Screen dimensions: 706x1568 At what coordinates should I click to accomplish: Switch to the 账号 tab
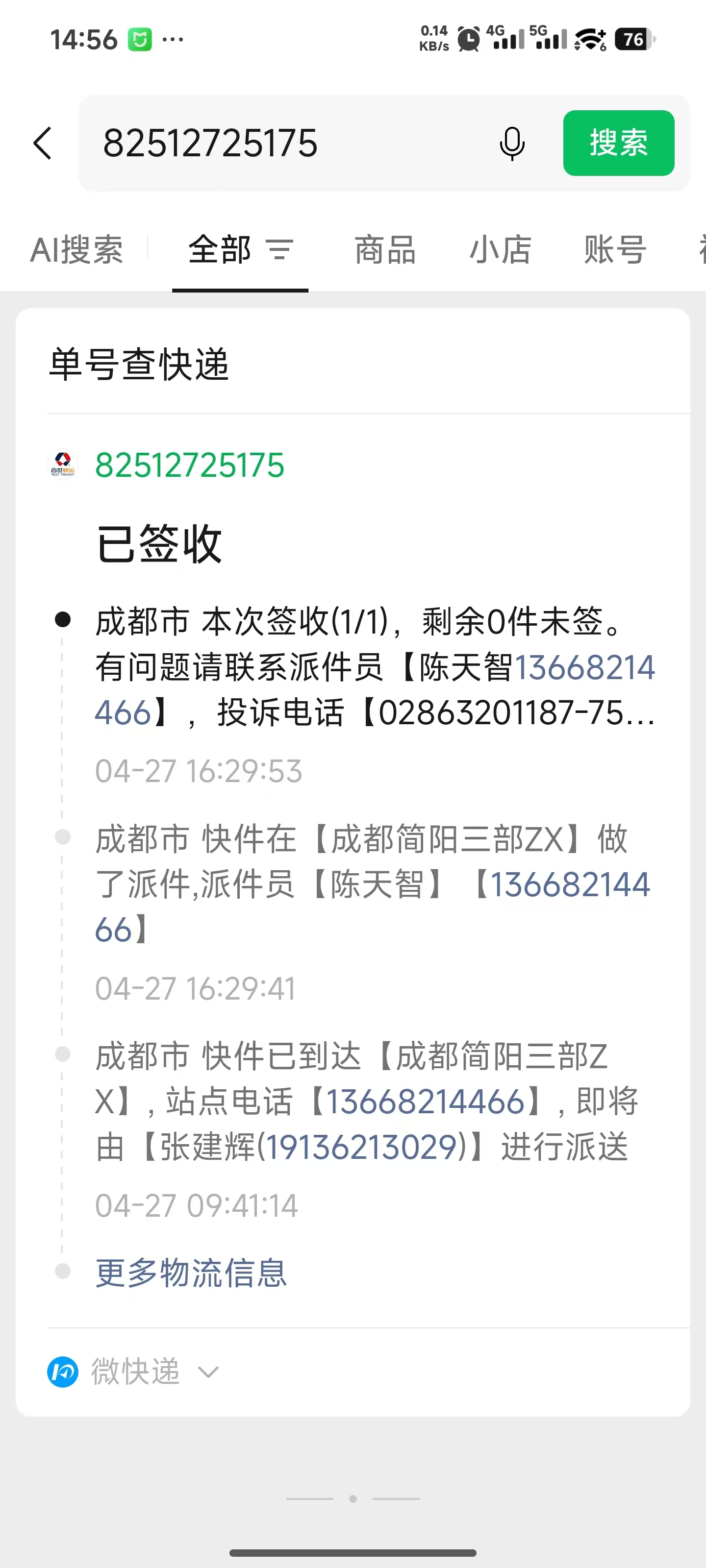tap(615, 249)
